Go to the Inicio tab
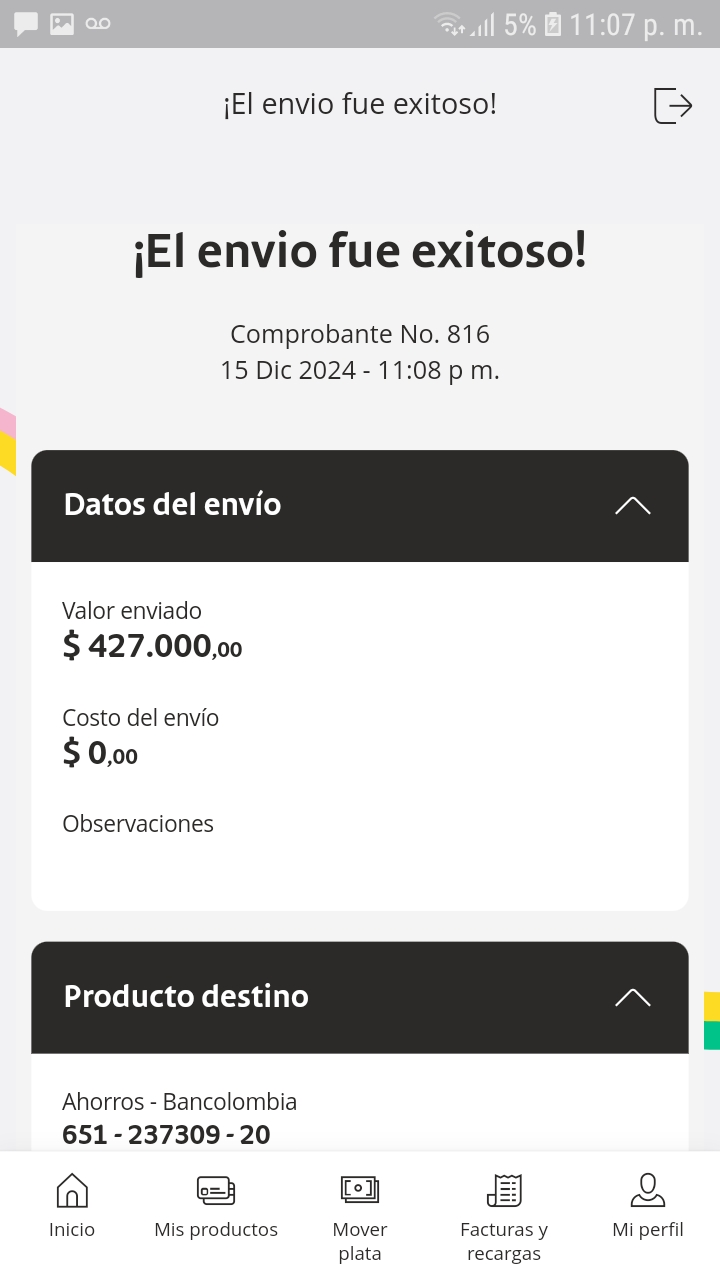Viewport: 720px width, 1280px height. (x=72, y=1207)
